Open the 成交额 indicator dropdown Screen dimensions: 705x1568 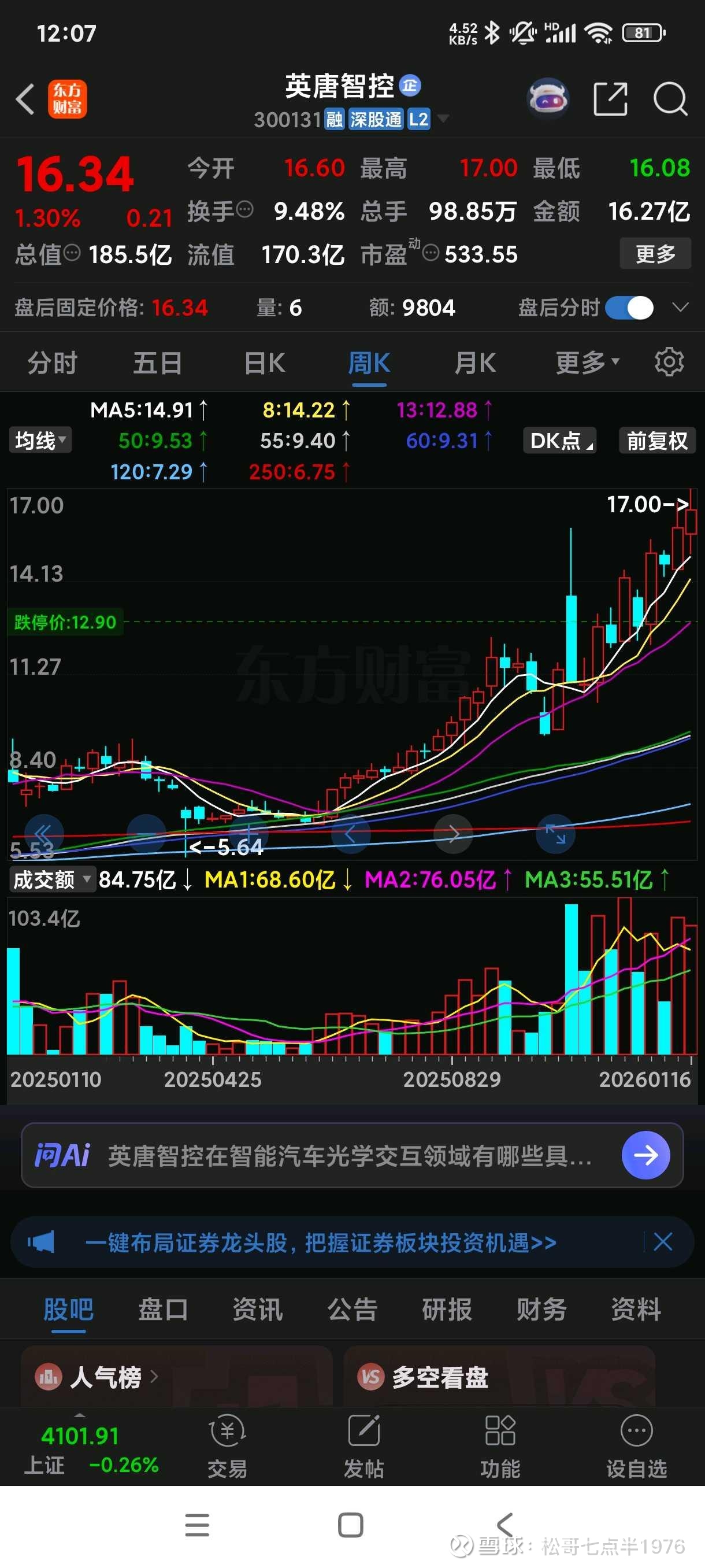click(53, 879)
